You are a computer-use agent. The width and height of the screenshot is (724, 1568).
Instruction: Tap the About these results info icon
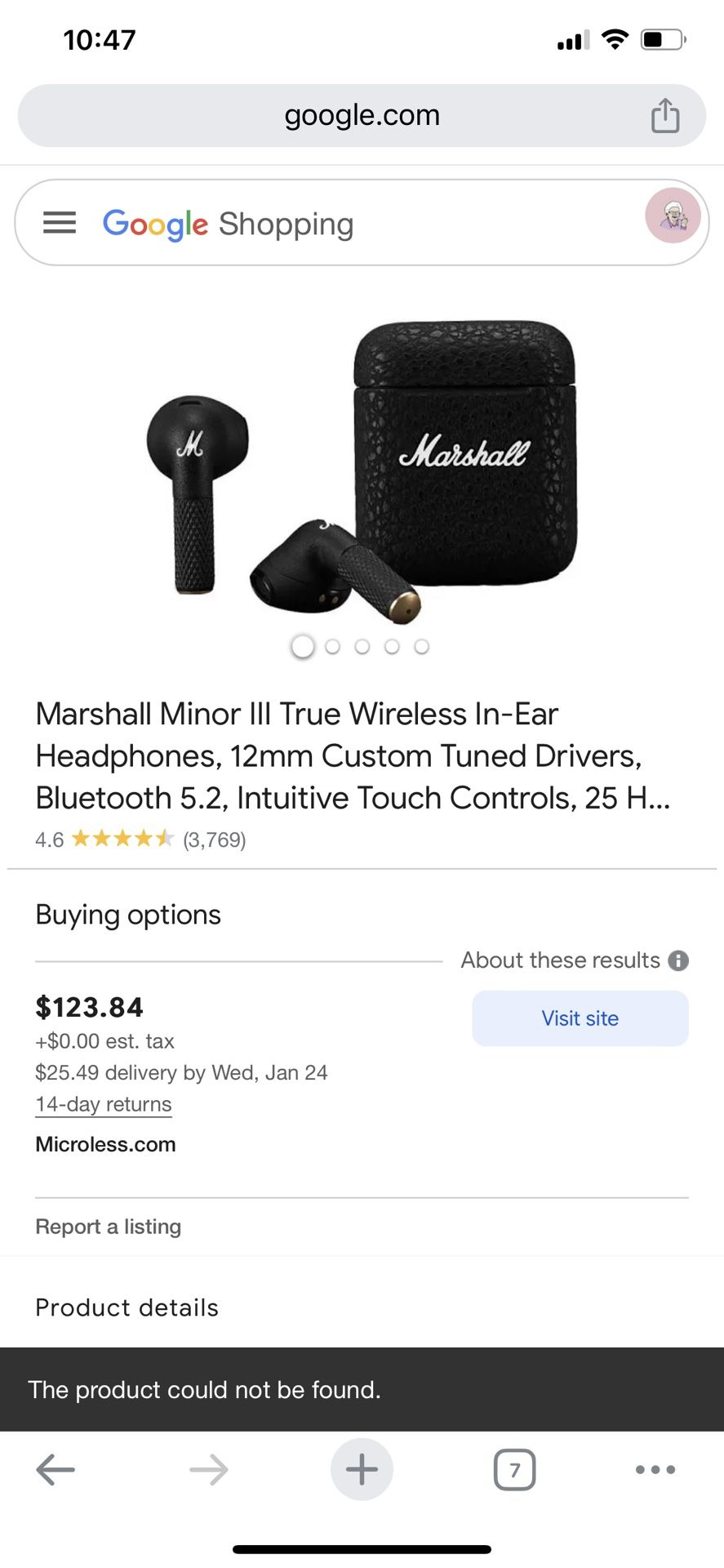pyautogui.click(x=678, y=960)
